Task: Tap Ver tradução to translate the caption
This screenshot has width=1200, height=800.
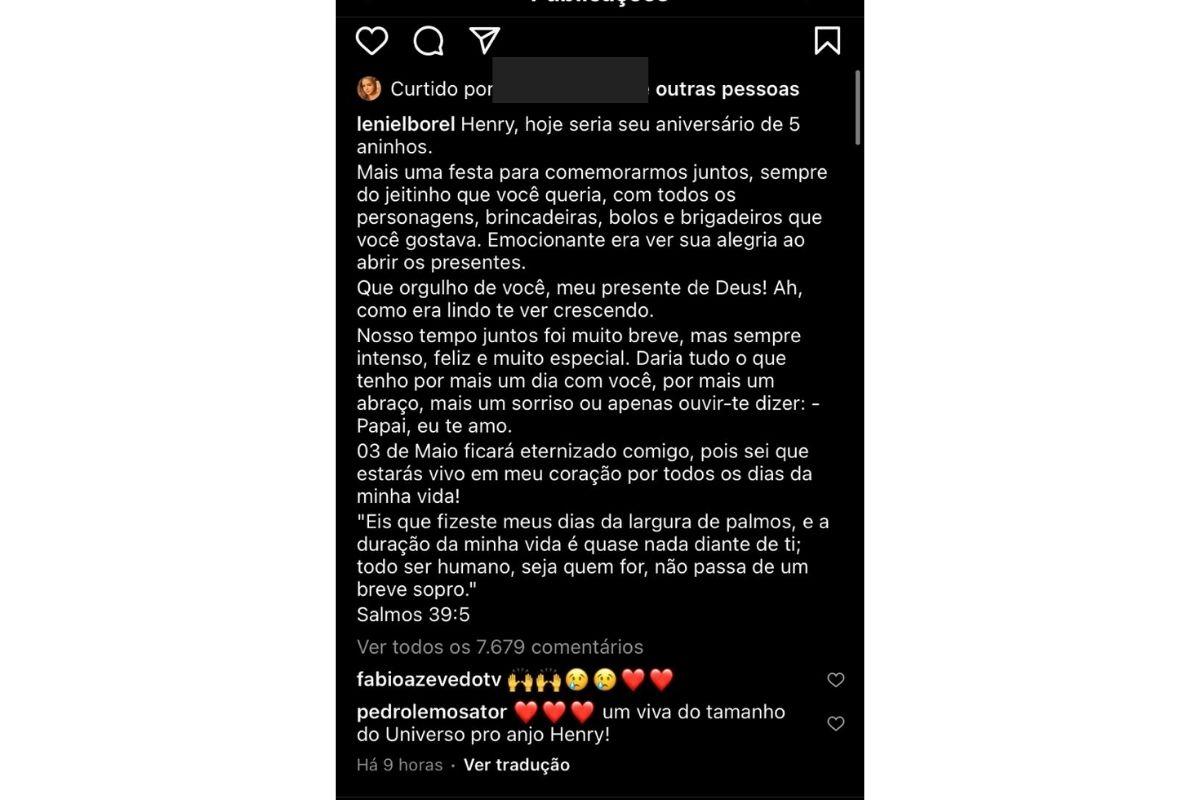Action: coord(517,765)
